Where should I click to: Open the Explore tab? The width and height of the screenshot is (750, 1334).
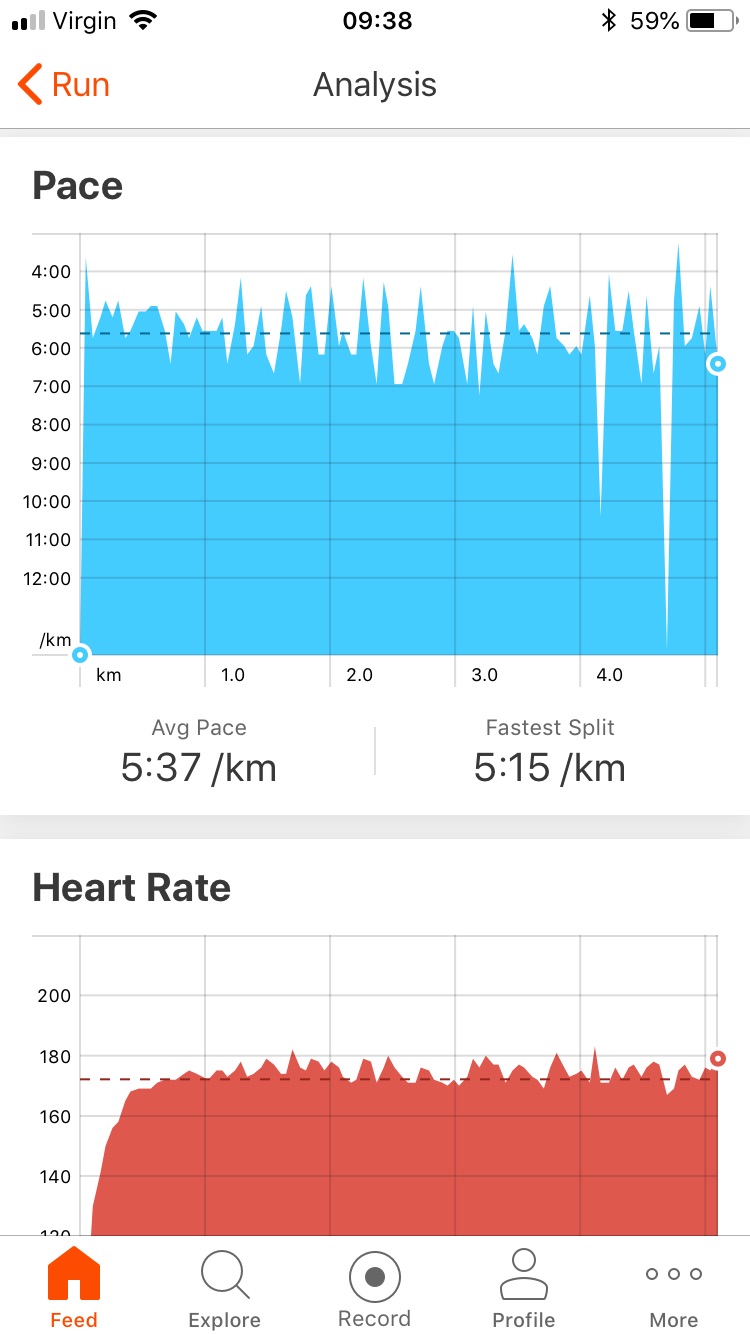tap(224, 1287)
